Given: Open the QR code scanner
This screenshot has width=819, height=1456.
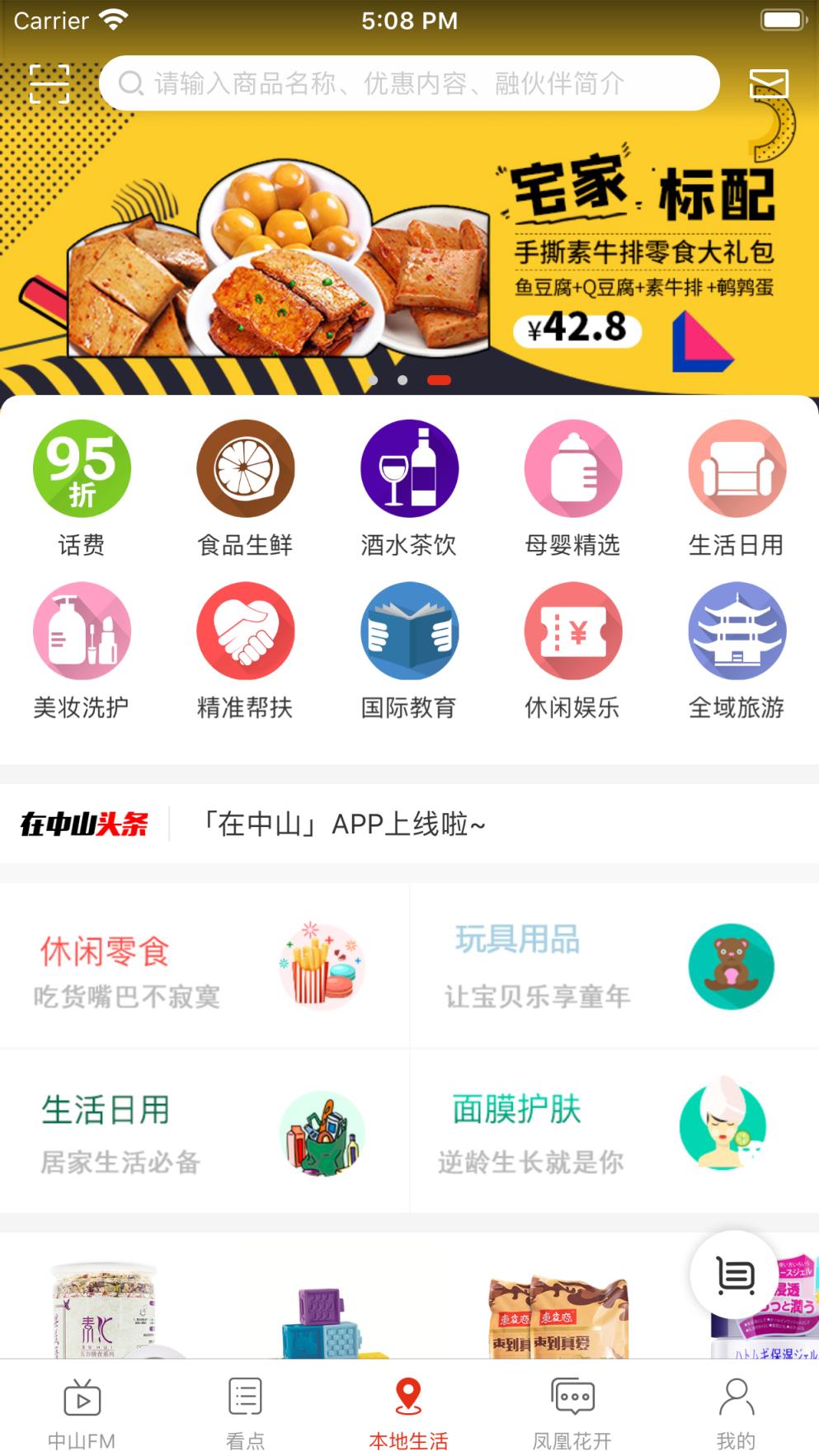Looking at the screenshot, I should click(x=51, y=82).
